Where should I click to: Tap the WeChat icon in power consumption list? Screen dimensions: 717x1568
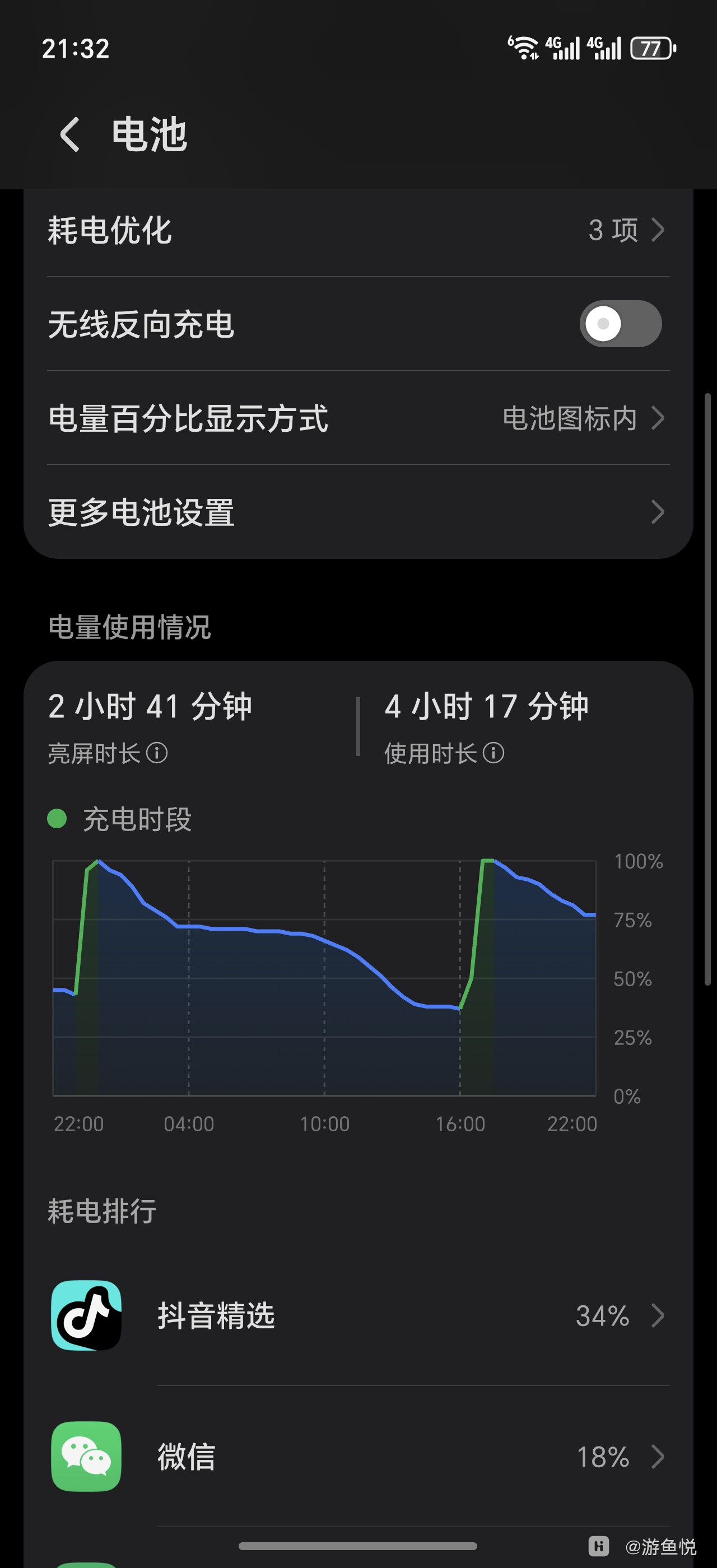coord(87,1457)
